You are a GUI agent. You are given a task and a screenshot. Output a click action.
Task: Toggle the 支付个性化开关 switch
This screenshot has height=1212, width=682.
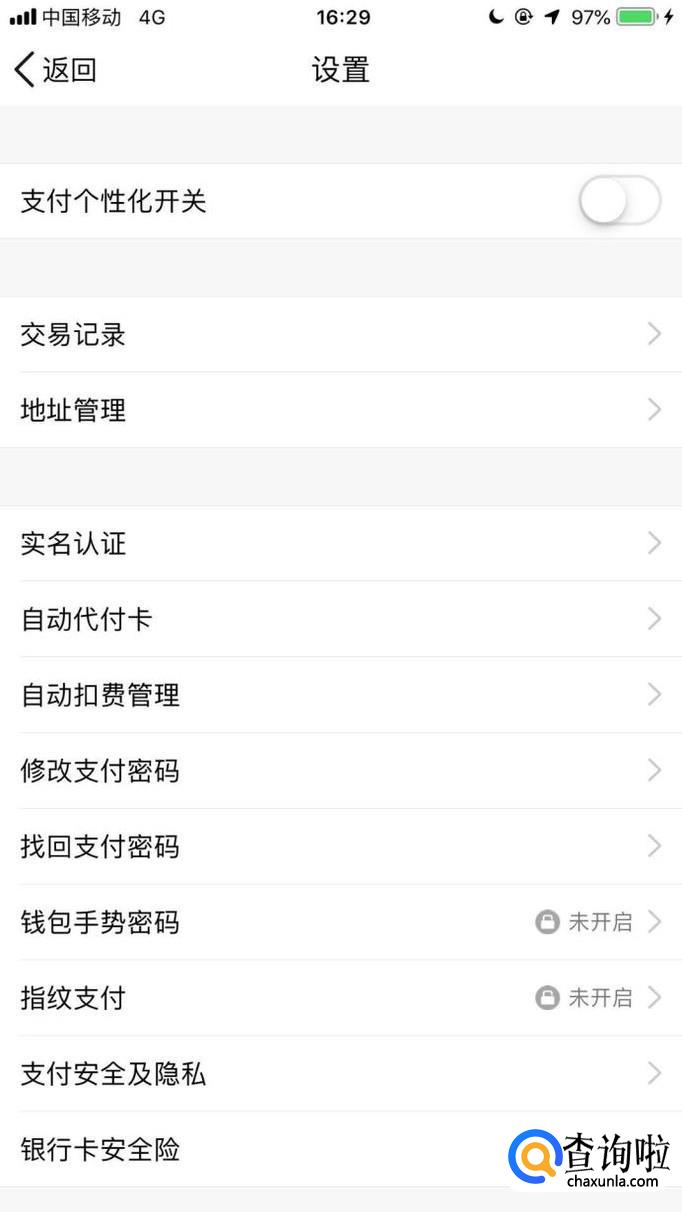tap(619, 201)
